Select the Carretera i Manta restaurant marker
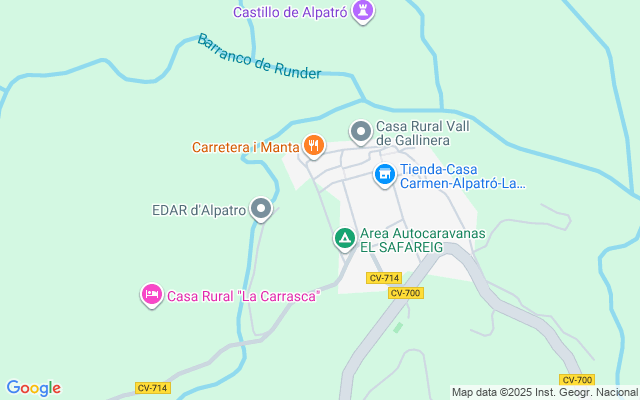The width and height of the screenshot is (640, 400). click(x=314, y=146)
